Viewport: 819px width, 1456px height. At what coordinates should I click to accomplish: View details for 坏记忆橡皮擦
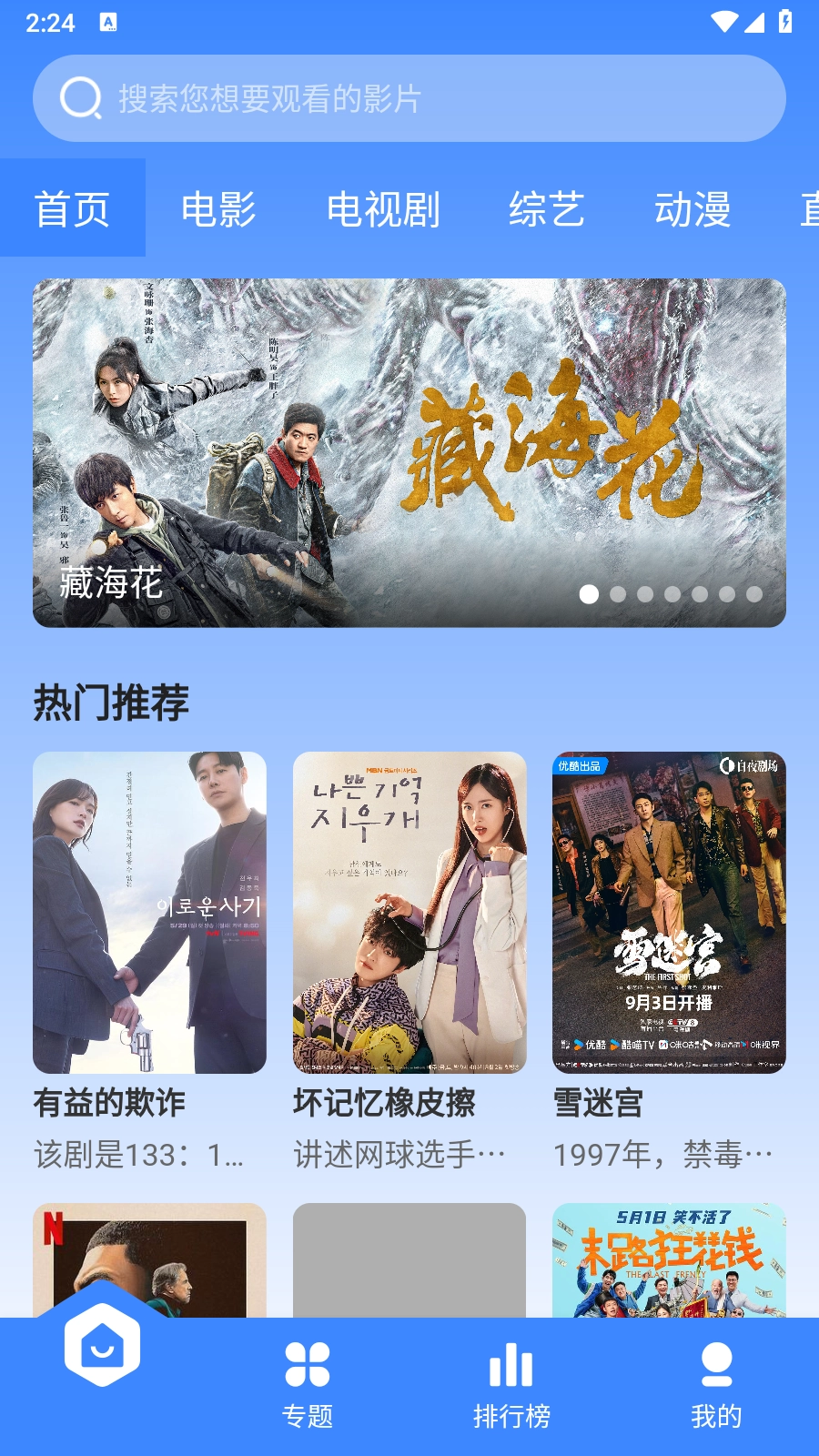pos(409,913)
